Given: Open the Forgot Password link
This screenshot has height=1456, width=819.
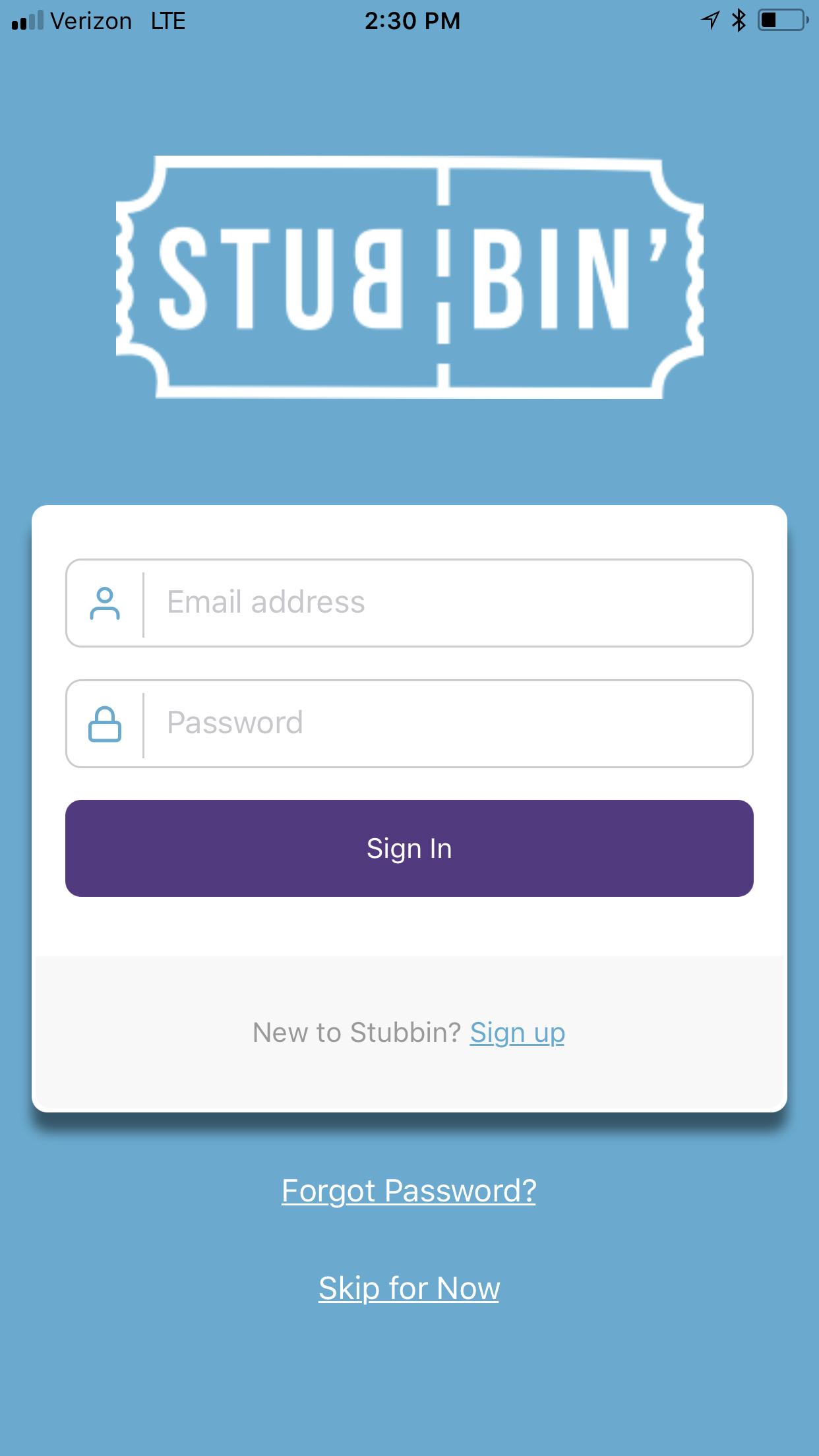Looking at the screenshot, I should (x=409, y=1191).
